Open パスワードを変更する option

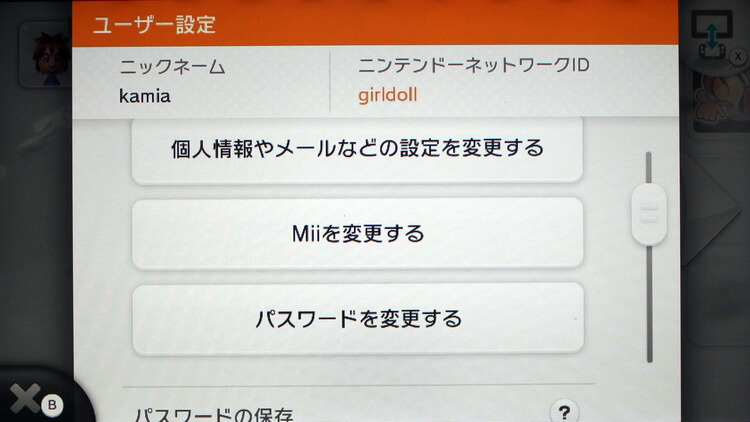coord(357,319)
